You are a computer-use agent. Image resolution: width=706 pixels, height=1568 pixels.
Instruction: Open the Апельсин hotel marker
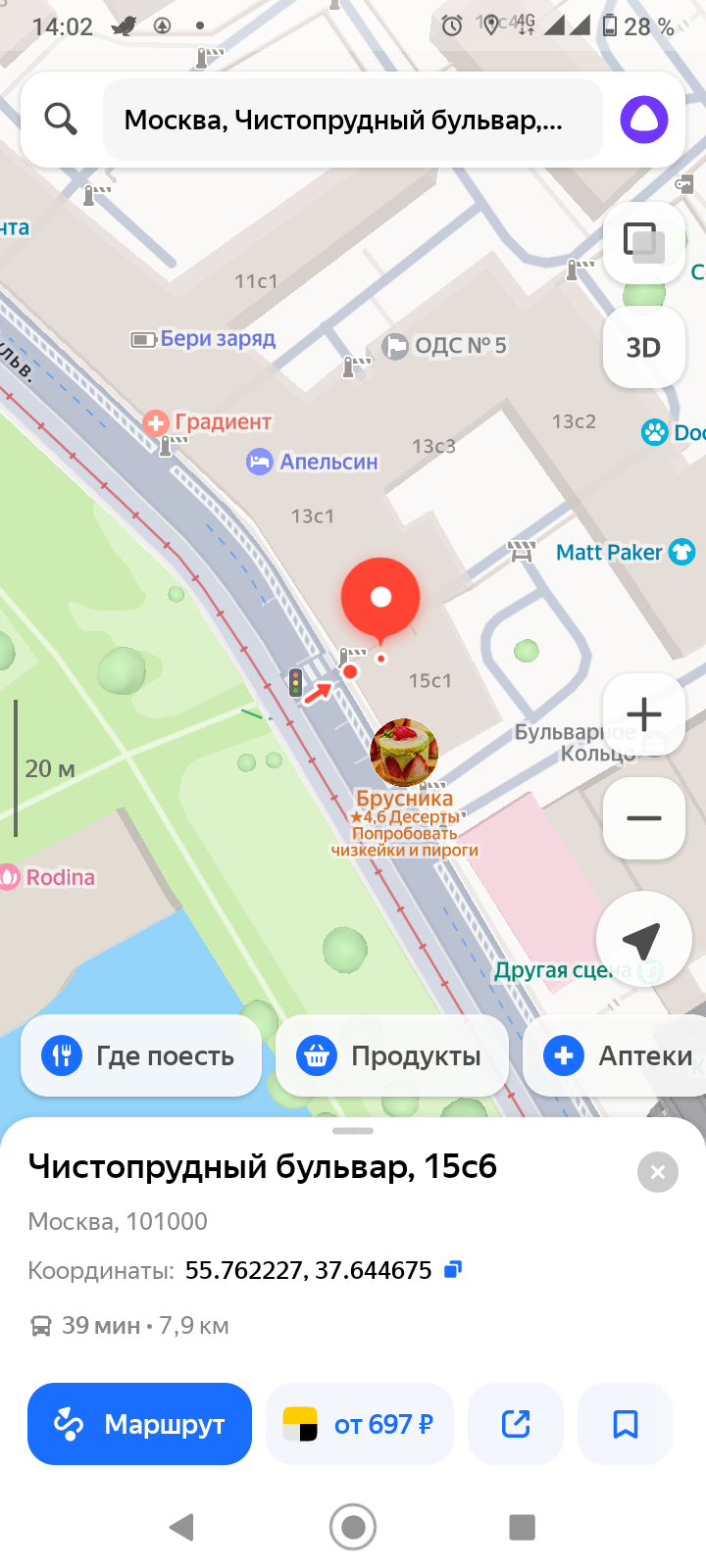tap(314, 462)
